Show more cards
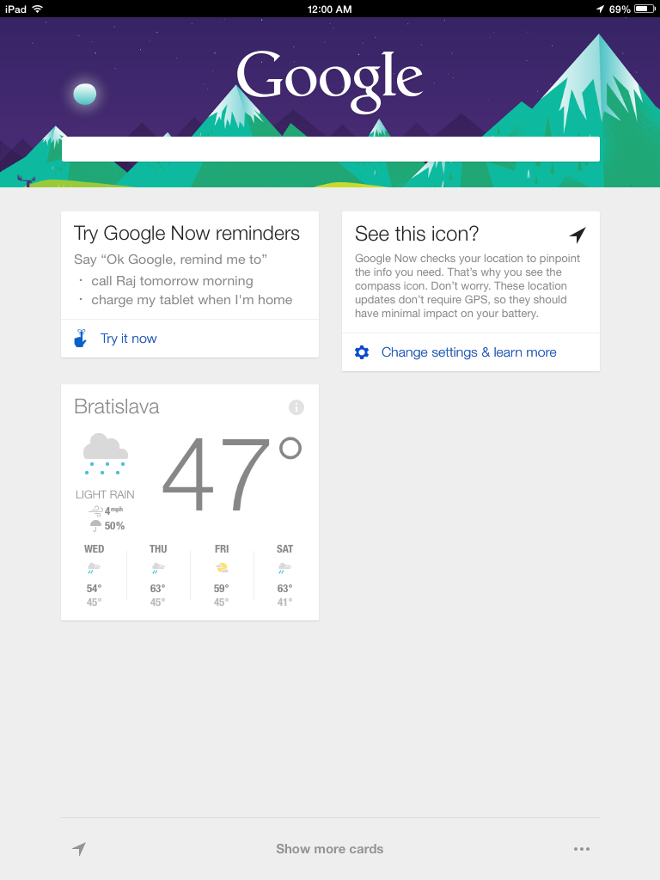The height and width of the screenshot is (880, 660). pos(329,849)
